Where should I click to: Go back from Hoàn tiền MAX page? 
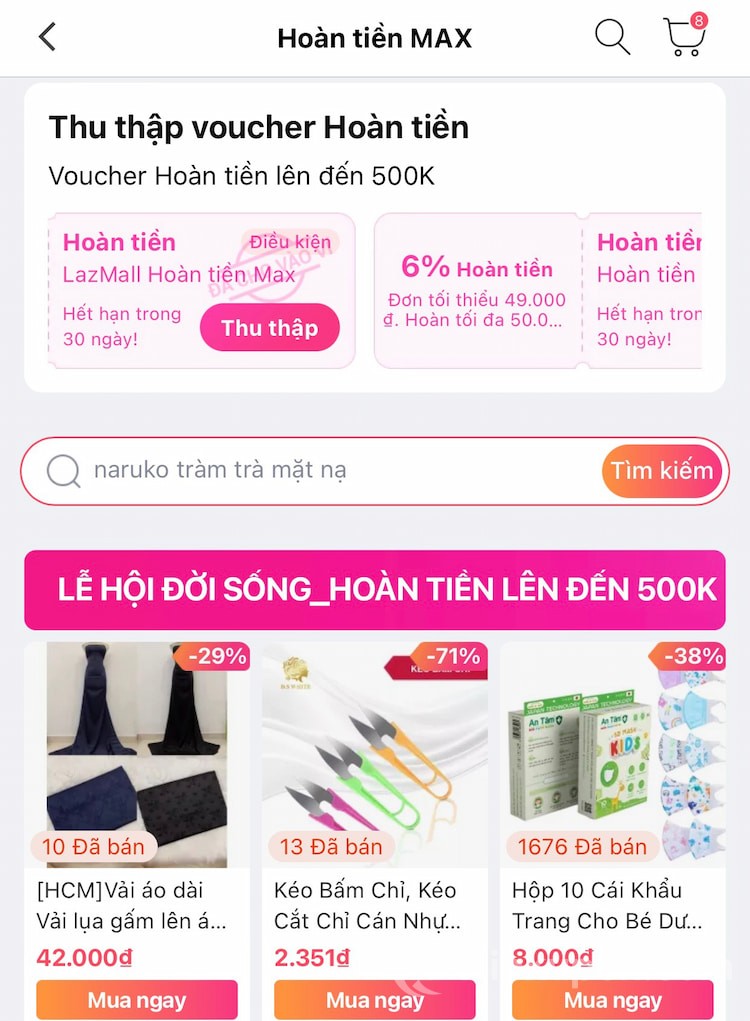pyautogui.click(x=47, y=37)
